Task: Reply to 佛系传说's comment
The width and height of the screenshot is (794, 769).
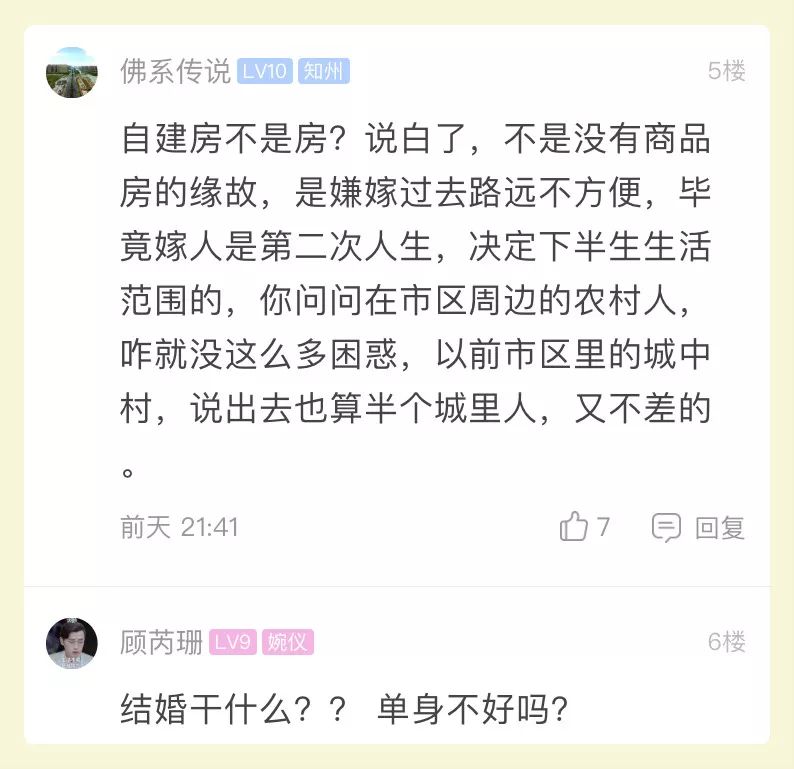Action: point(699,527)
